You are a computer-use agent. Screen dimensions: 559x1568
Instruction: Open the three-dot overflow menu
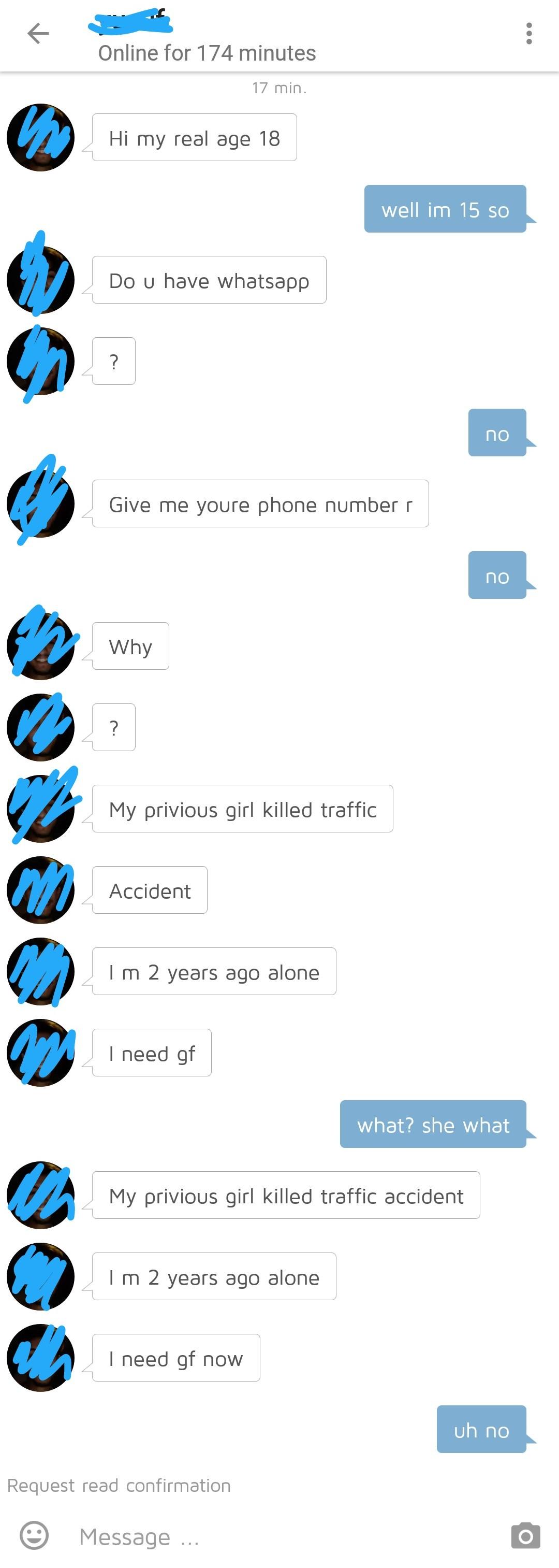pyautogui.click(x=528, y=34)
